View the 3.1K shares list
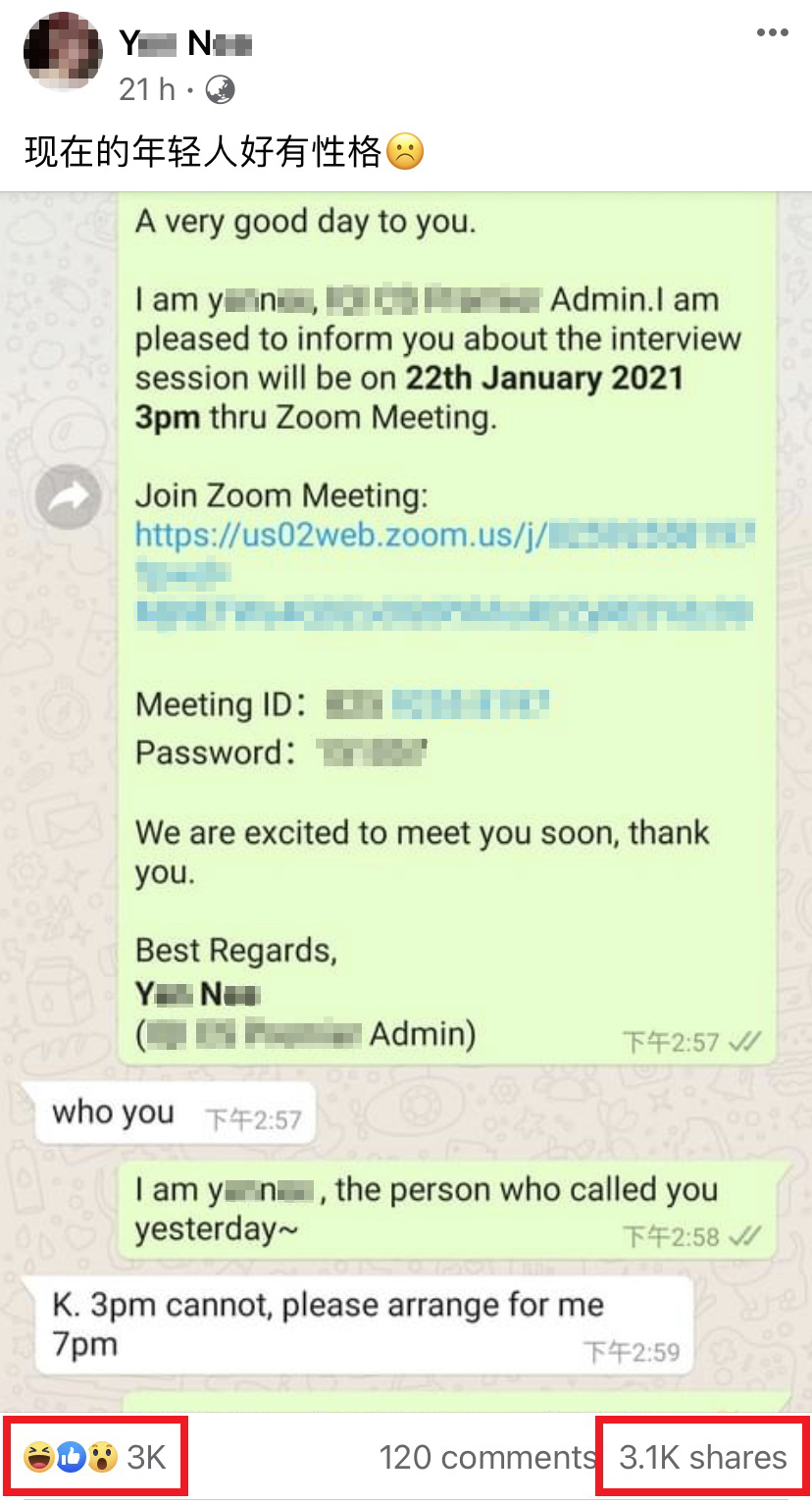Viewport: 812px width, 1504px height. [x=703, y=1457]
